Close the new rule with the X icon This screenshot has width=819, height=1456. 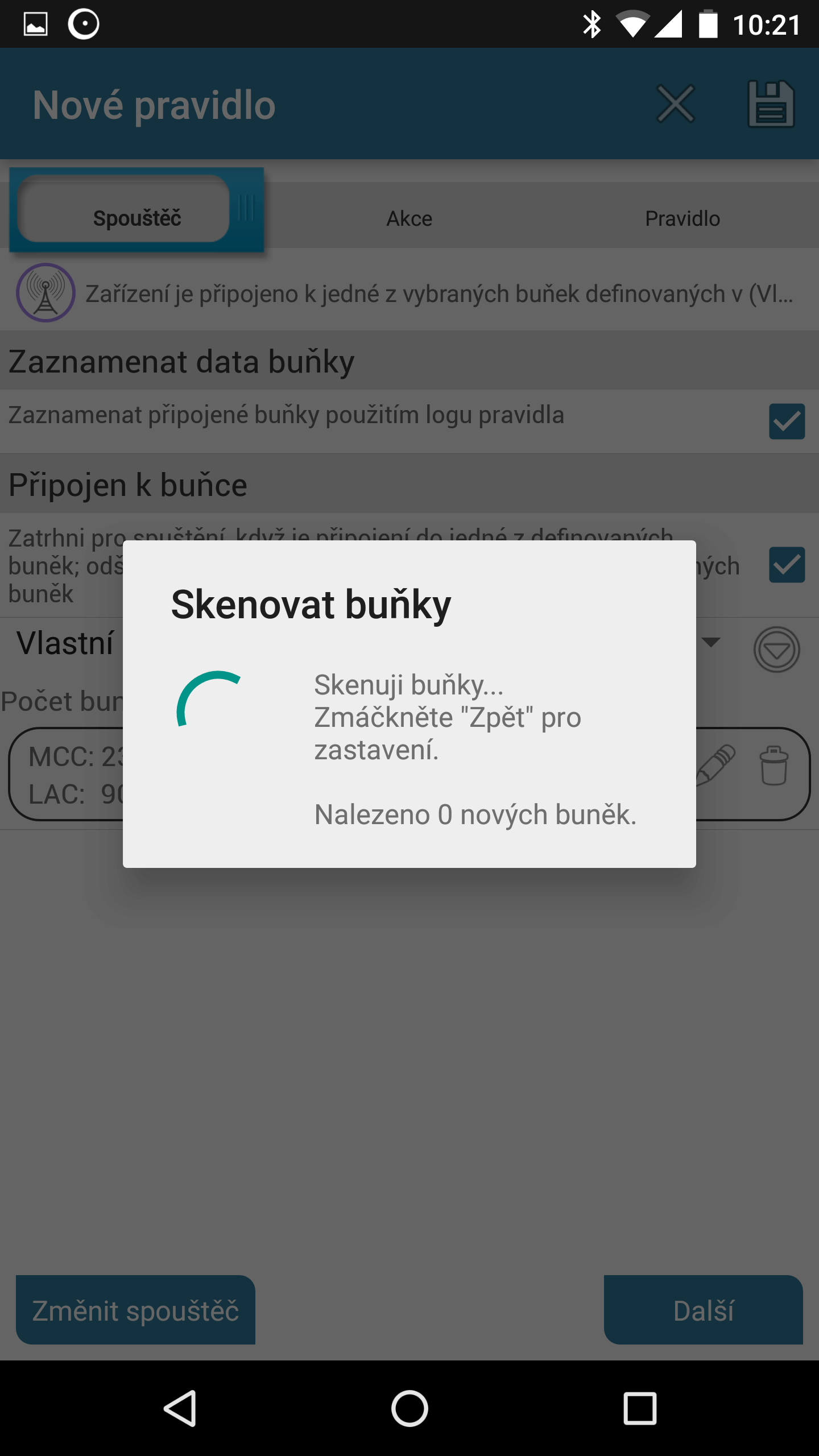tap(675, 104)
